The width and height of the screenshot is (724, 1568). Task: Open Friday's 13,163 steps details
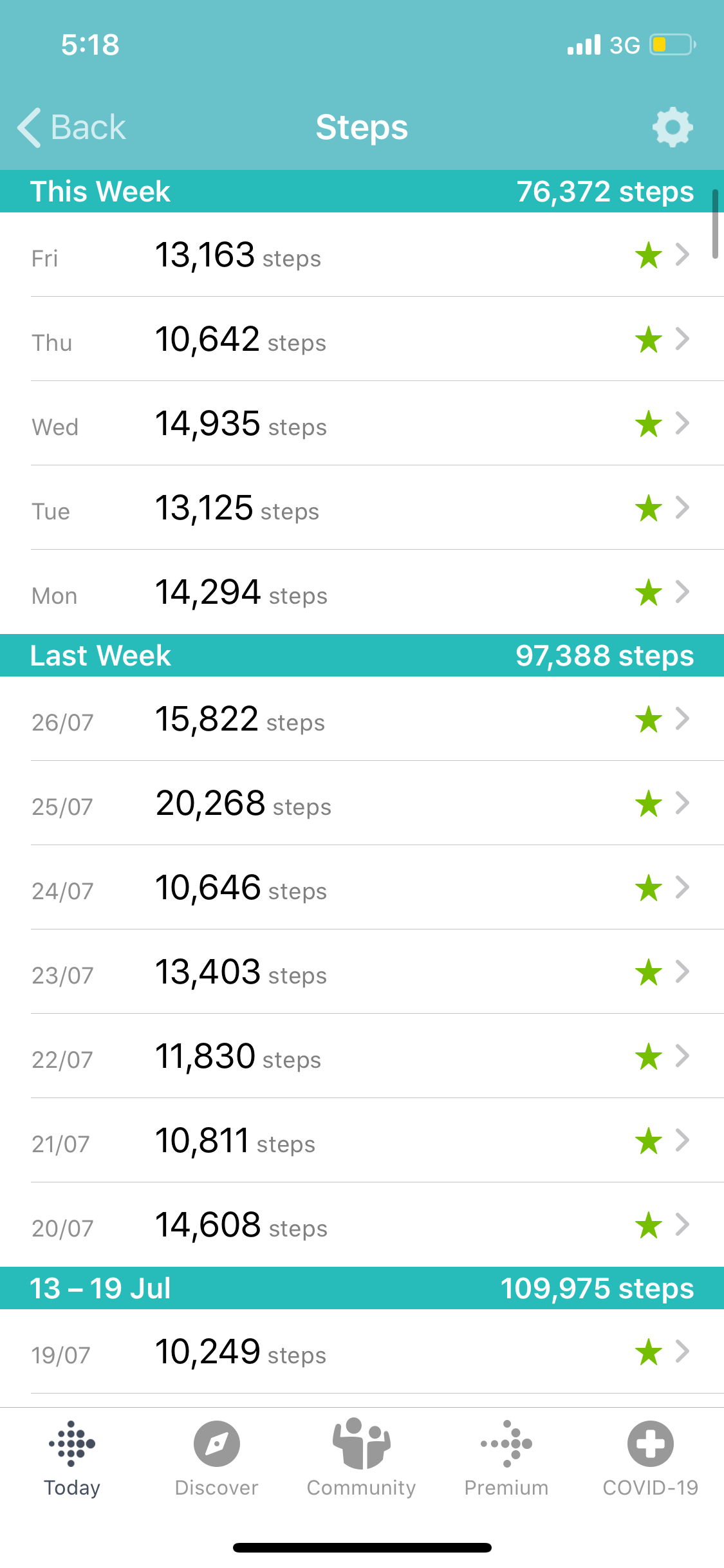tap(362, 255)
